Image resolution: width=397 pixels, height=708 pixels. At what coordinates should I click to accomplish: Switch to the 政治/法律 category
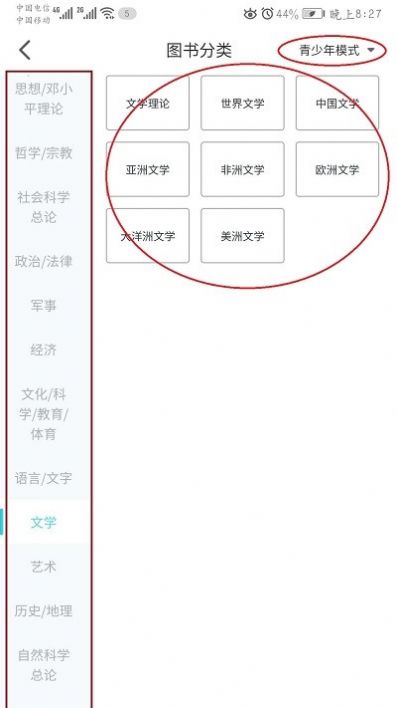click(44, 261)
